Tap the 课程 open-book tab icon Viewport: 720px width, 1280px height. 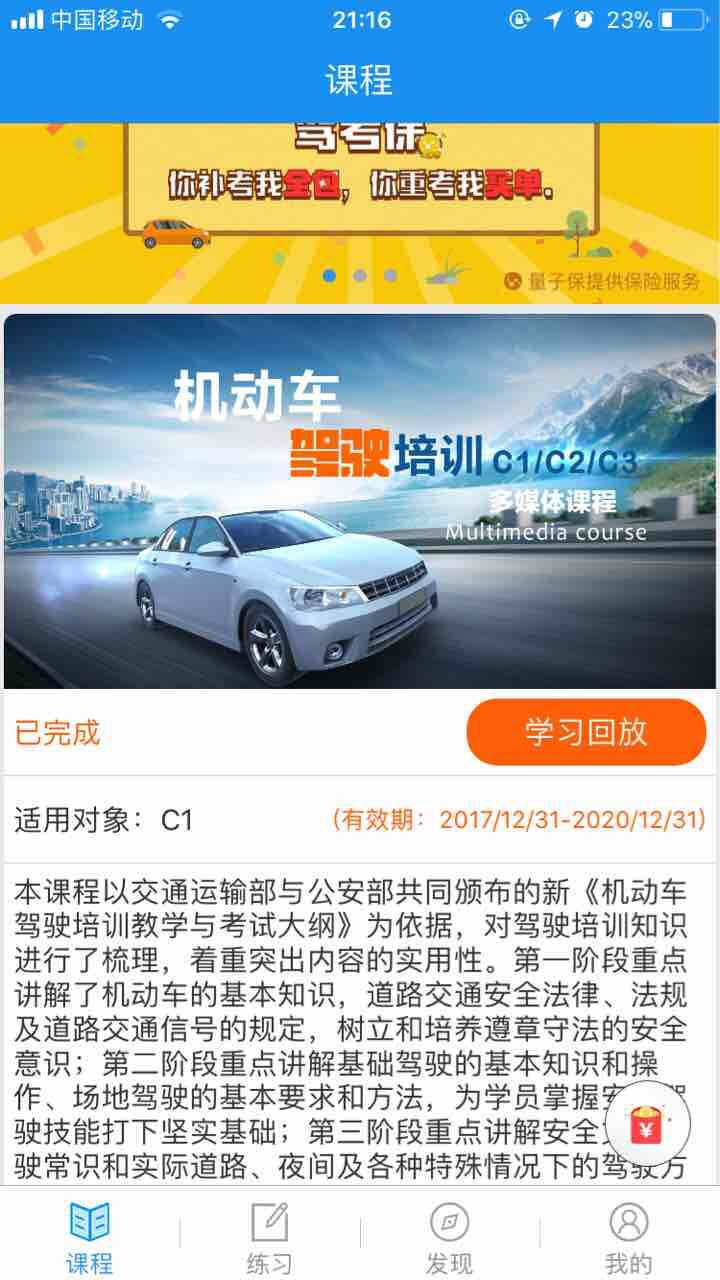coord(88,1222)
